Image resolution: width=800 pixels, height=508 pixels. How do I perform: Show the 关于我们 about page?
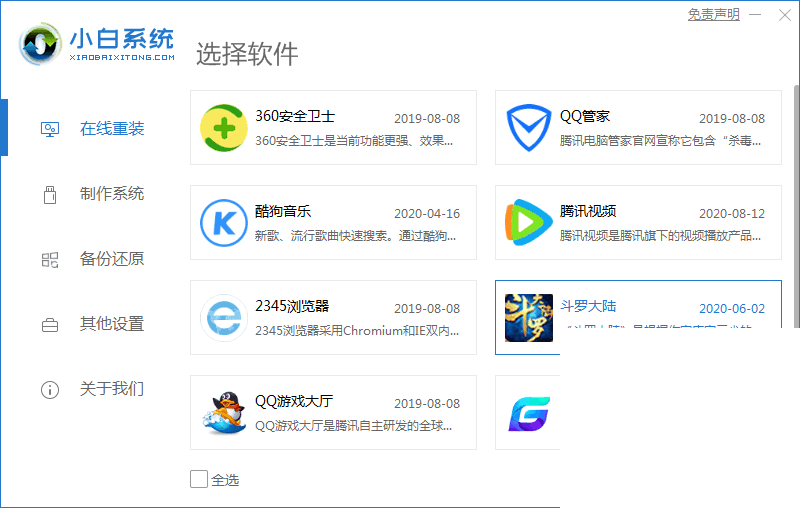[111, 389]
